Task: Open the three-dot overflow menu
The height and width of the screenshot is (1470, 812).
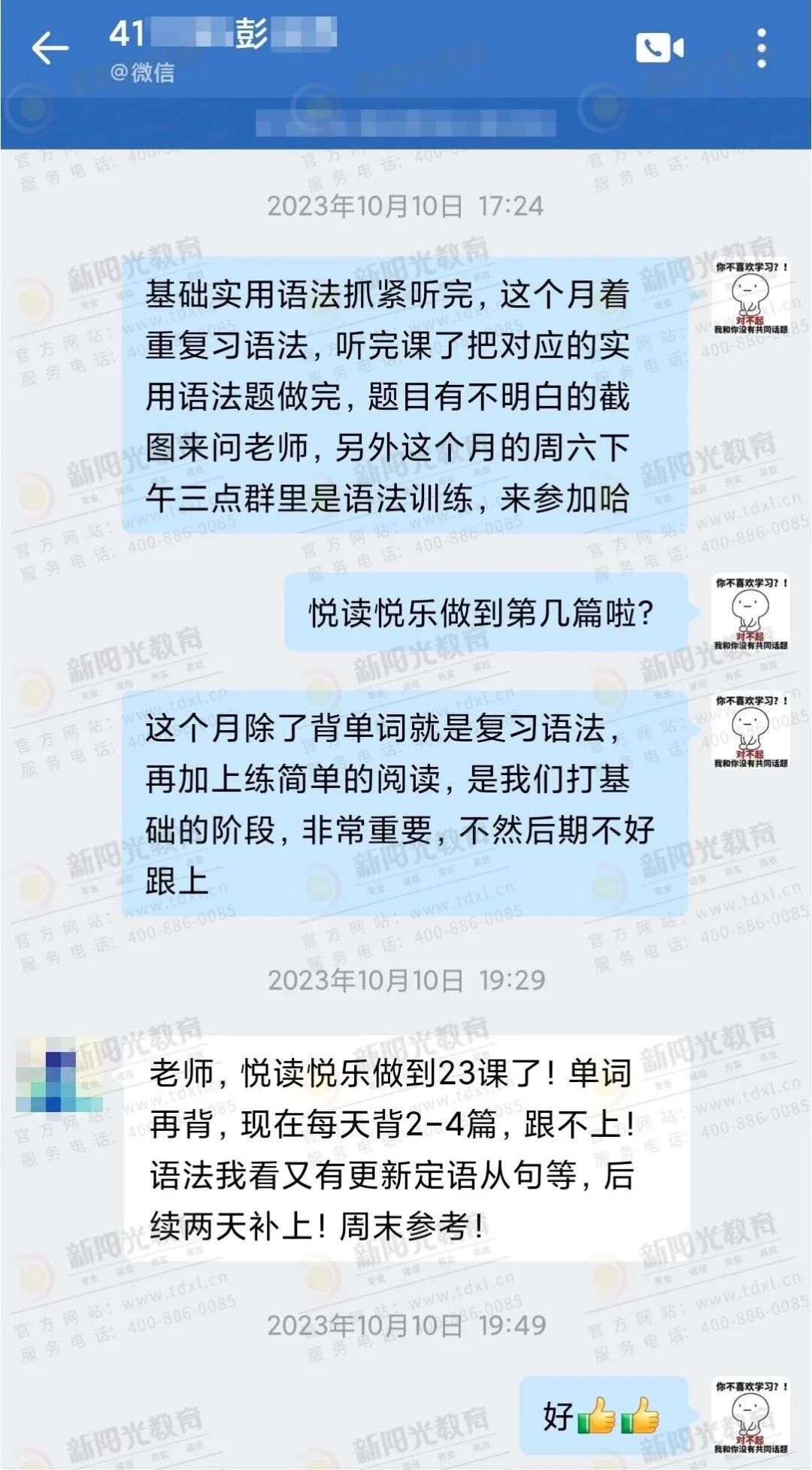Action: coord(761,49)
